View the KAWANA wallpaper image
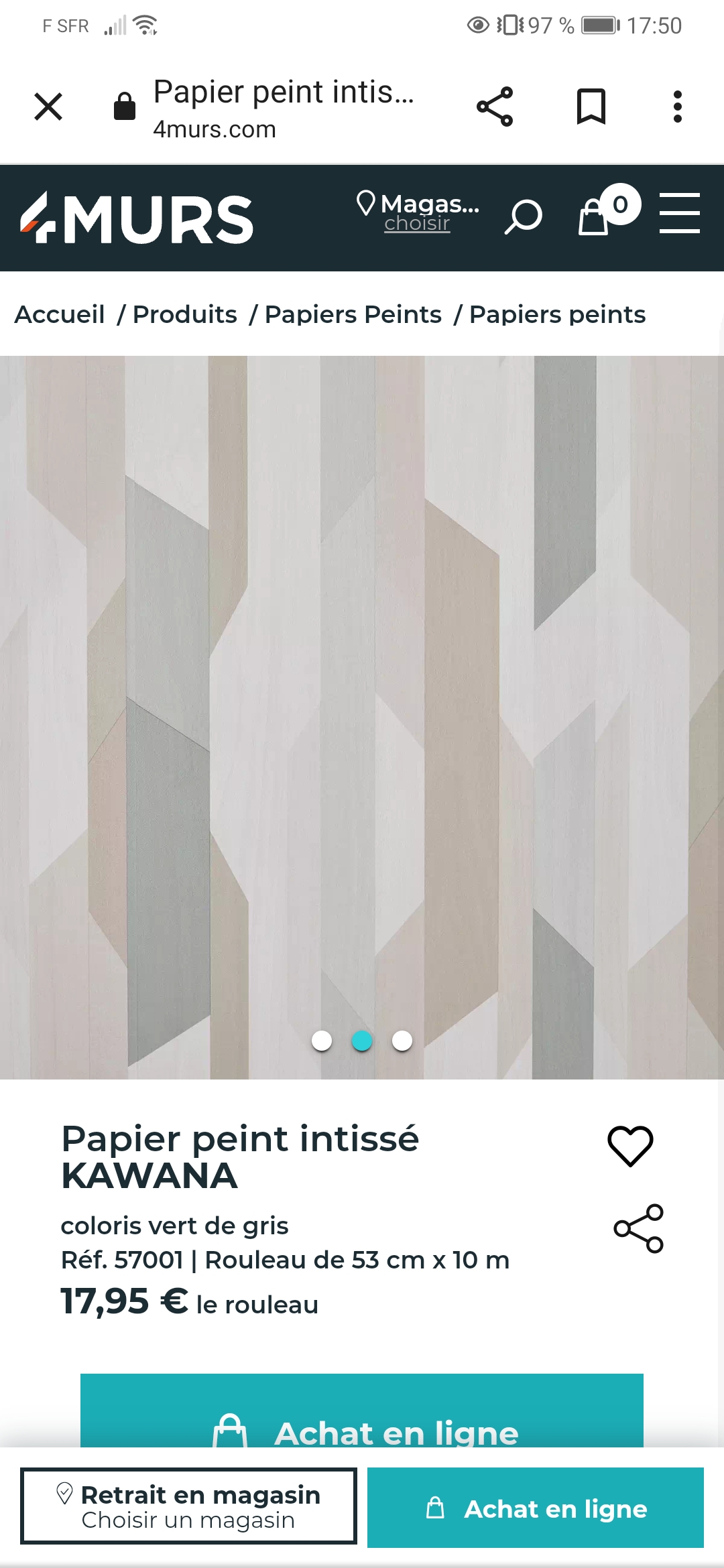724x1568 pixels. (x=362, y=717)
